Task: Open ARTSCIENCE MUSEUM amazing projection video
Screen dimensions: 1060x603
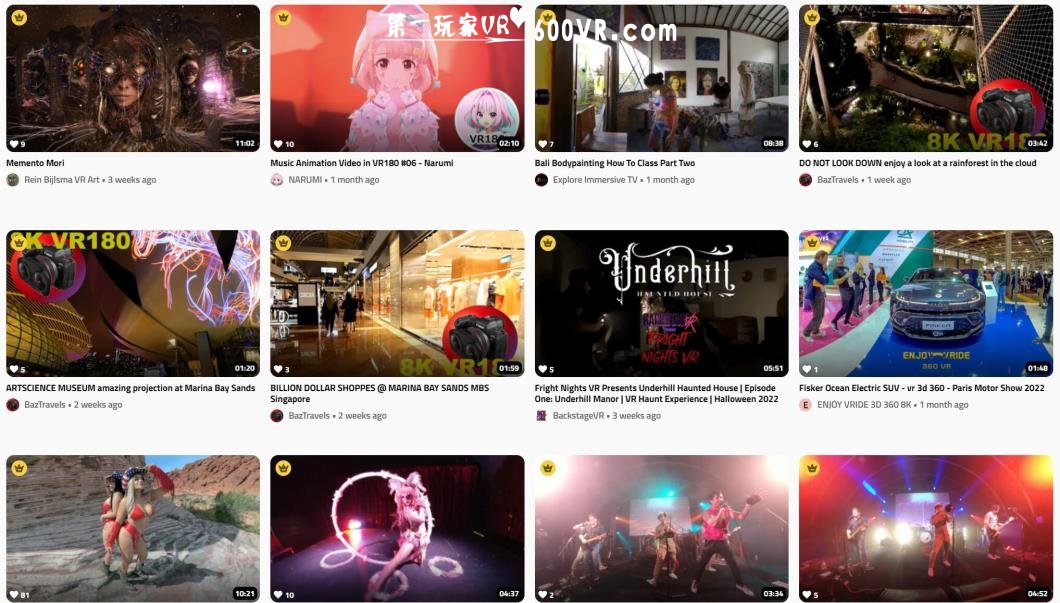Action: click(132, 303)
